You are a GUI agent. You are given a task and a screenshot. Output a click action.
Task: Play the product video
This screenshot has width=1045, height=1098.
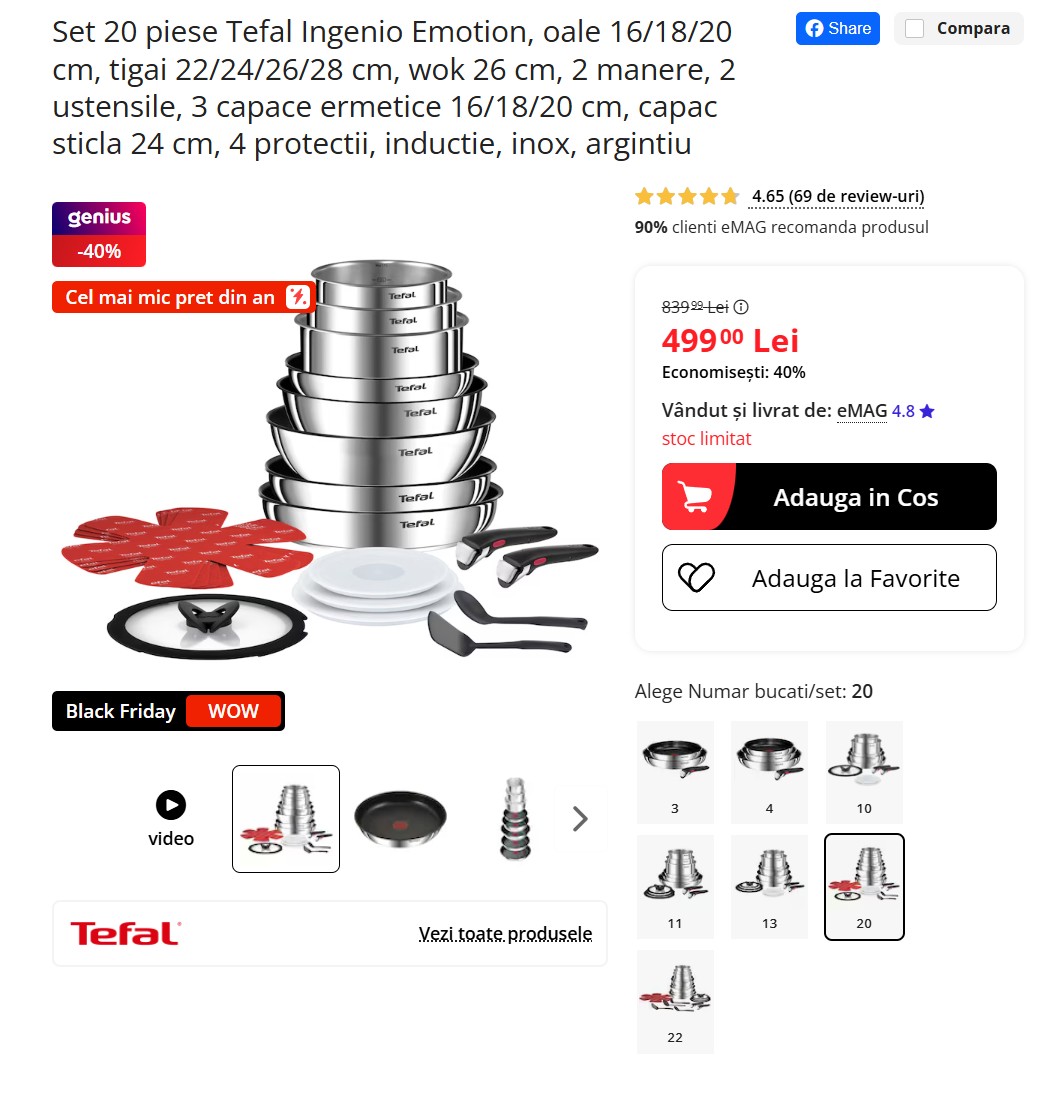(171, 818)
